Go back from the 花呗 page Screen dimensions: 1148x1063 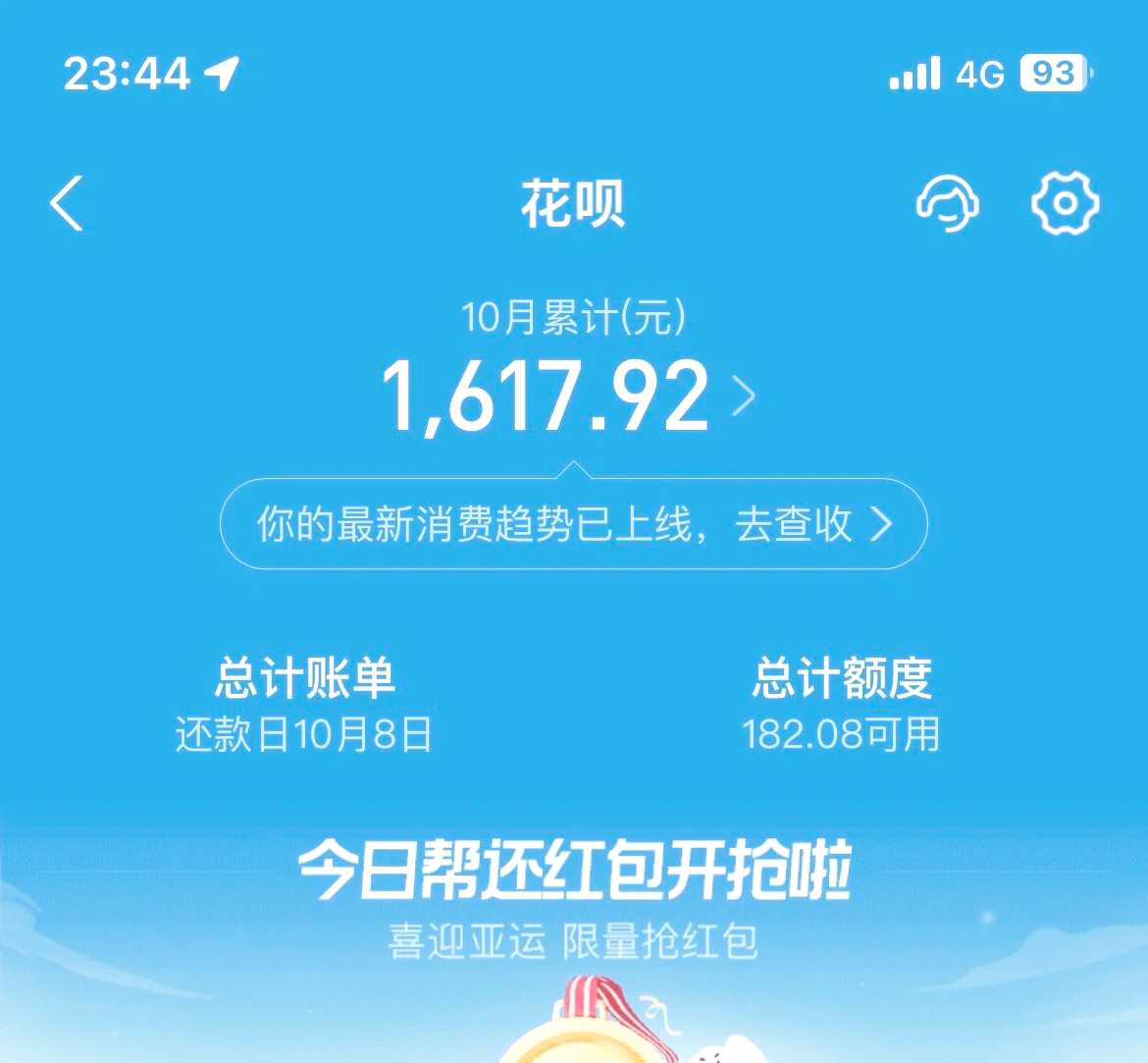point(67,203)
